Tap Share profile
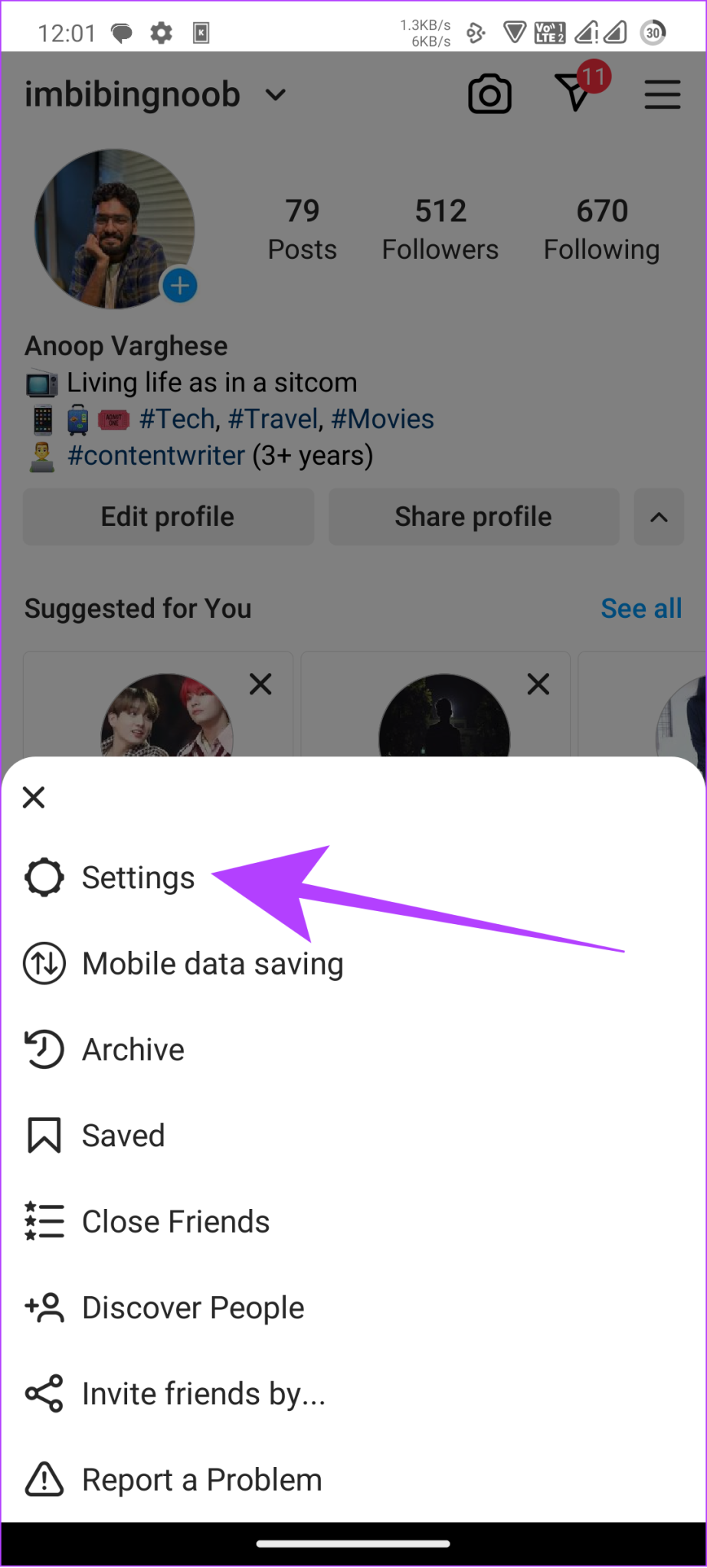 [x=473, y=517]
